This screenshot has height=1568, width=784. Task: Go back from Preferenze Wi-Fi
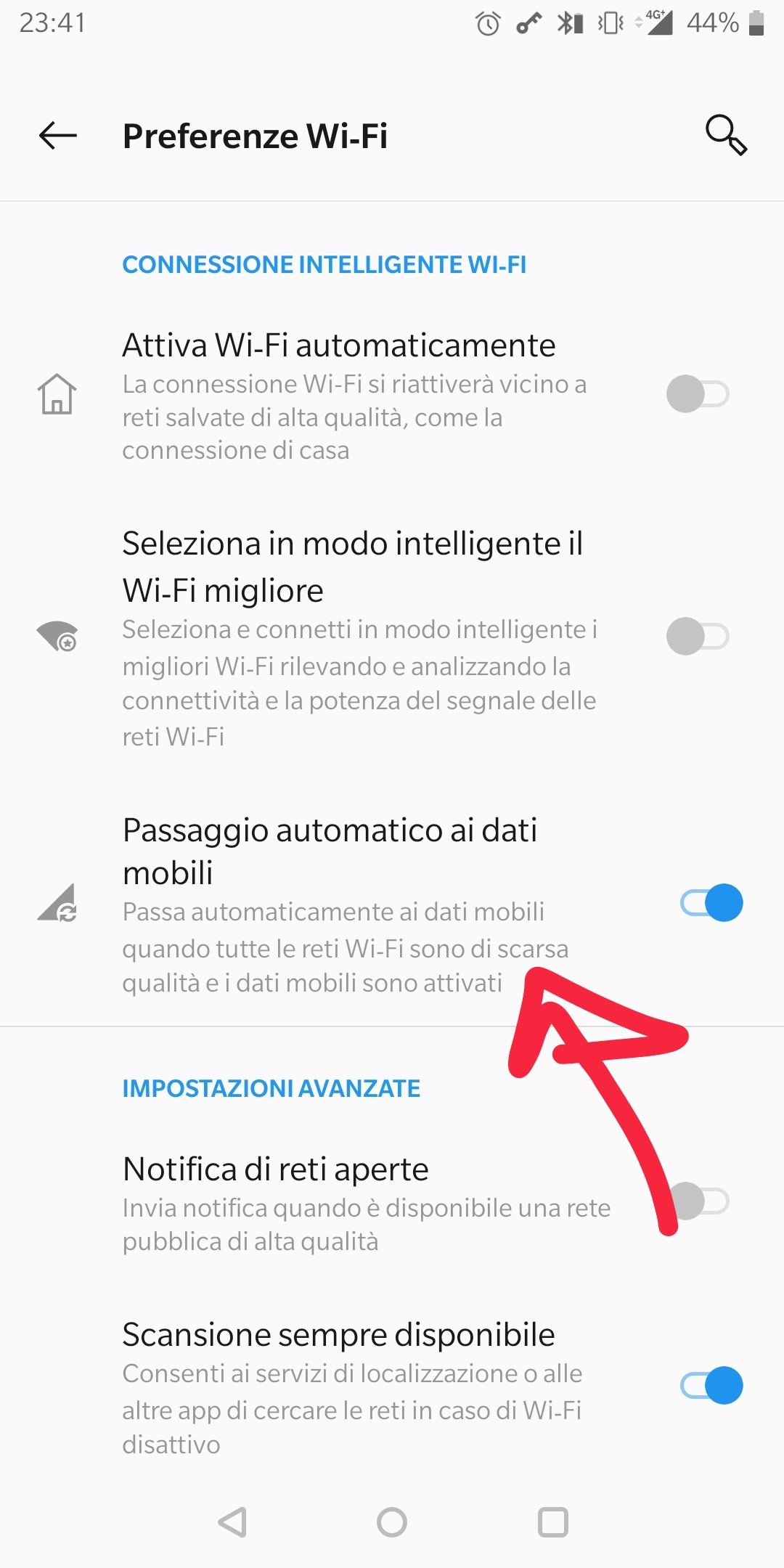coord(58,135)
